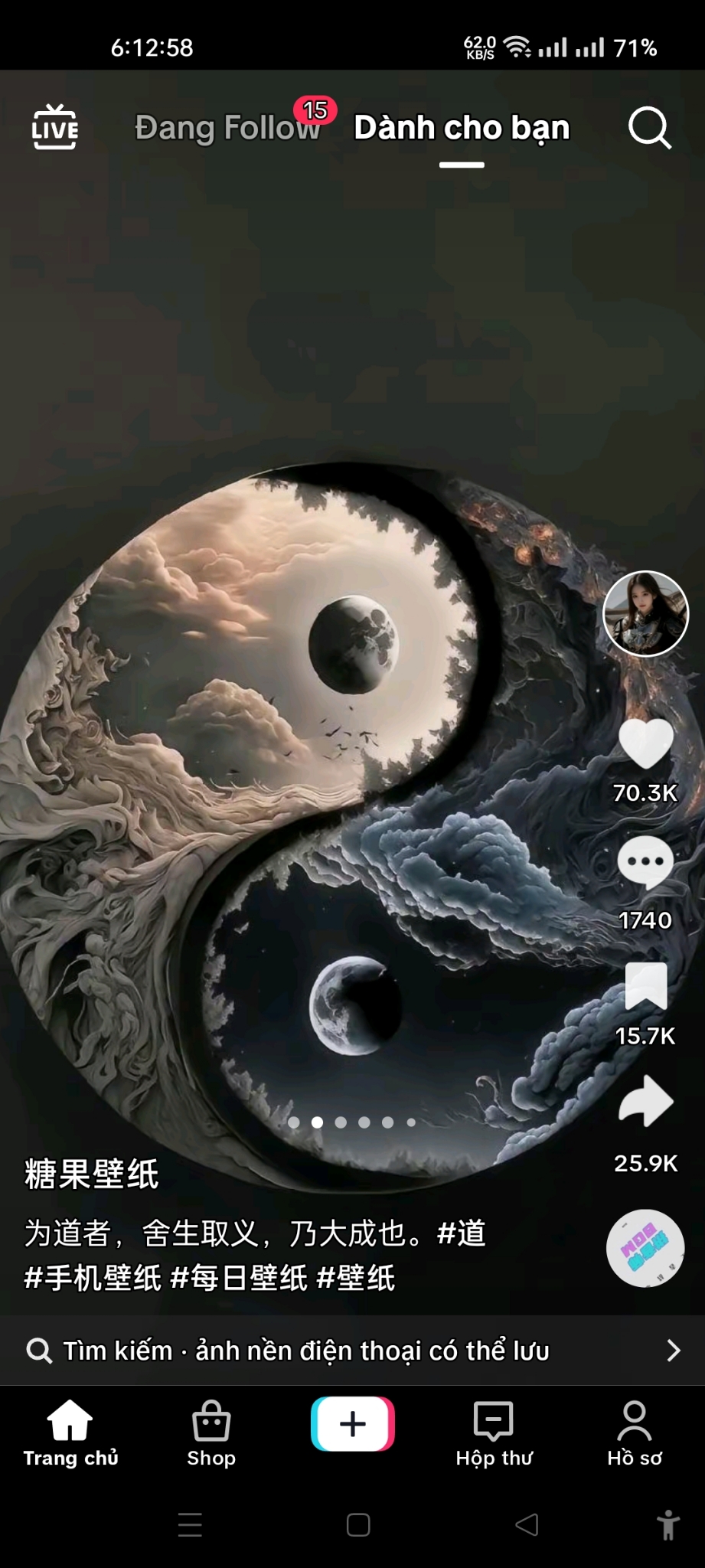
Task: Create a new post with plus button
Action: (353, 1424)
